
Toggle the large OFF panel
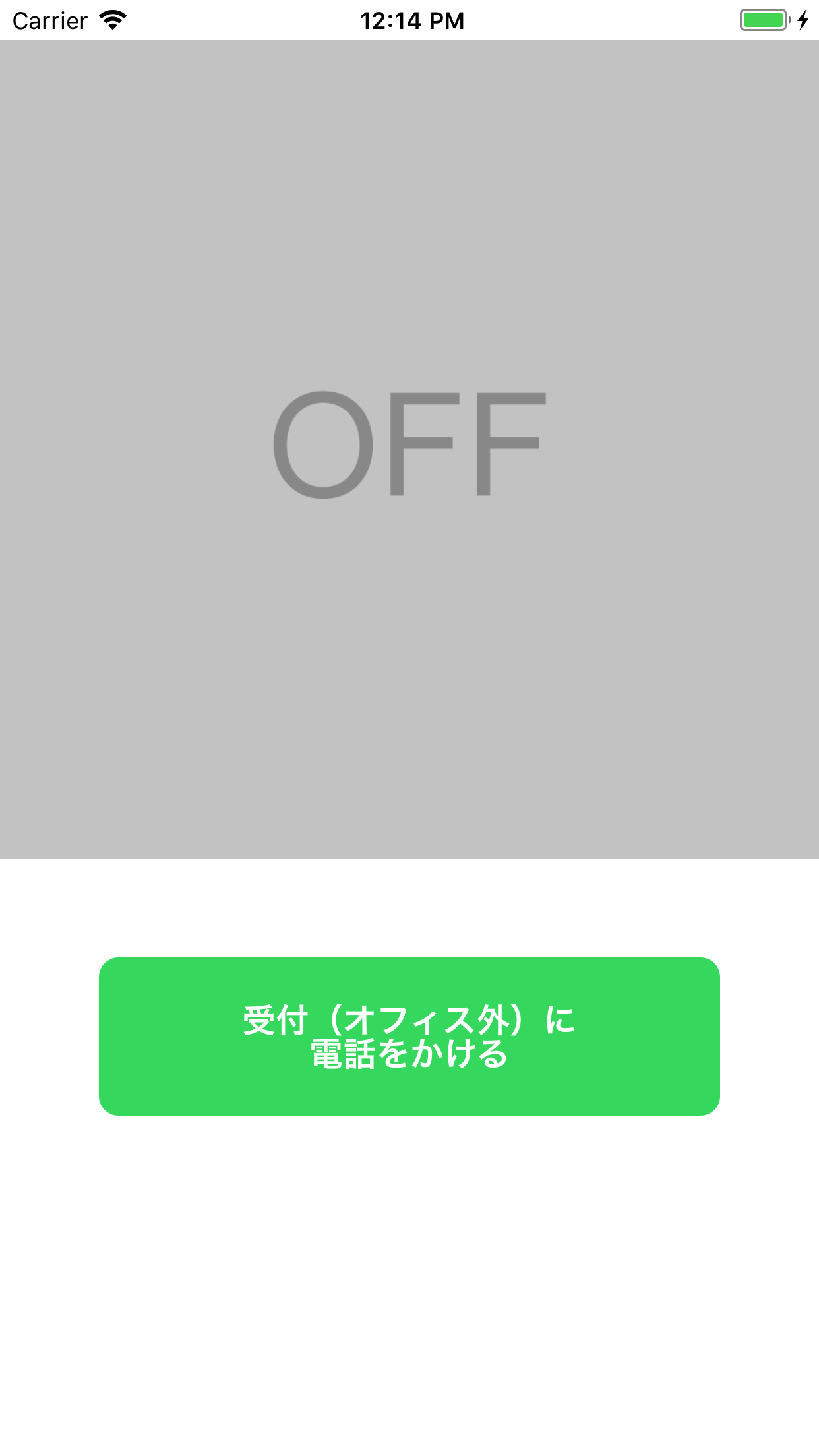tap(409, 449)
